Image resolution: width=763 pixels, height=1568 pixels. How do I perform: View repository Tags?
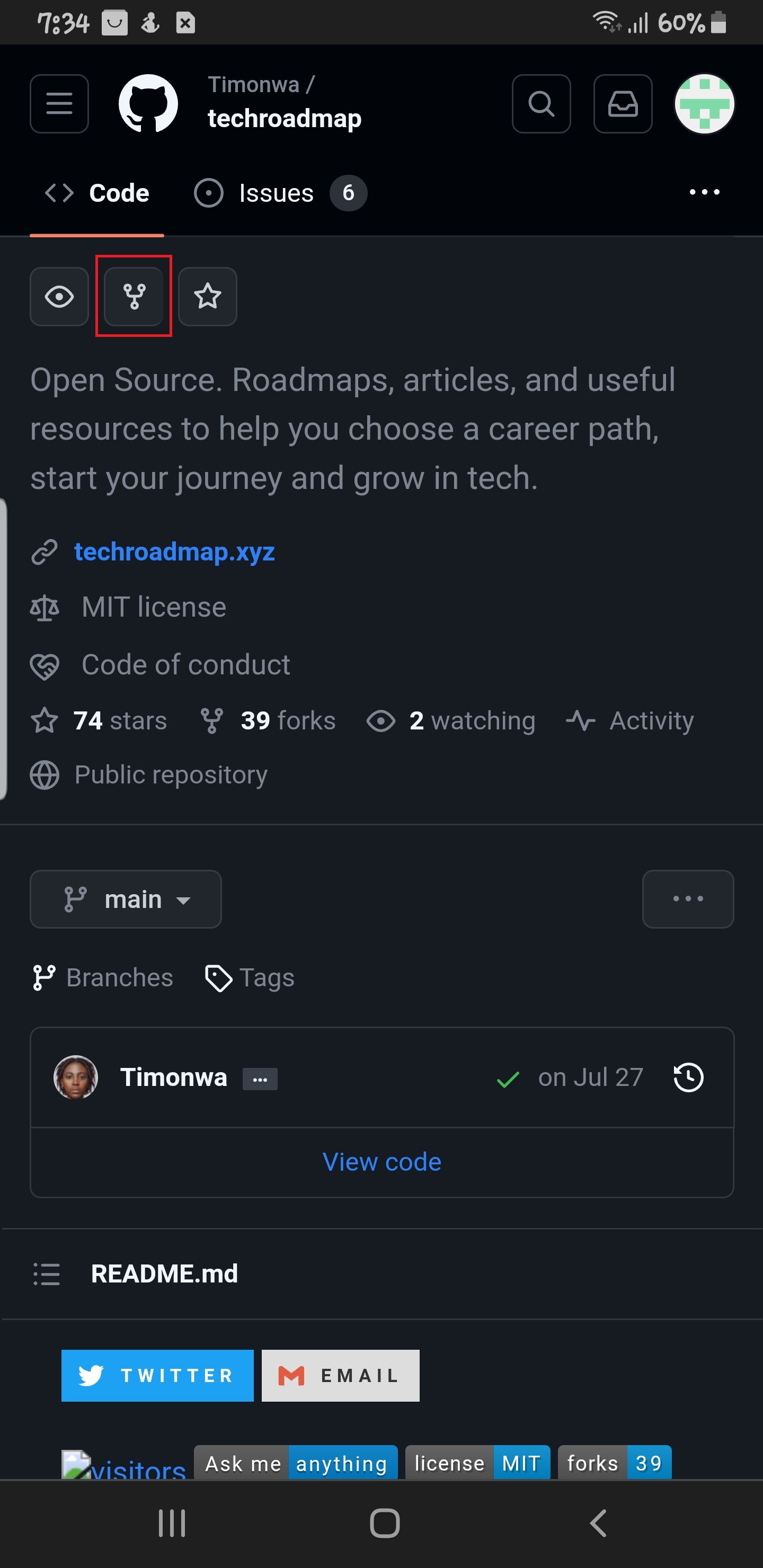pos(249,977)
